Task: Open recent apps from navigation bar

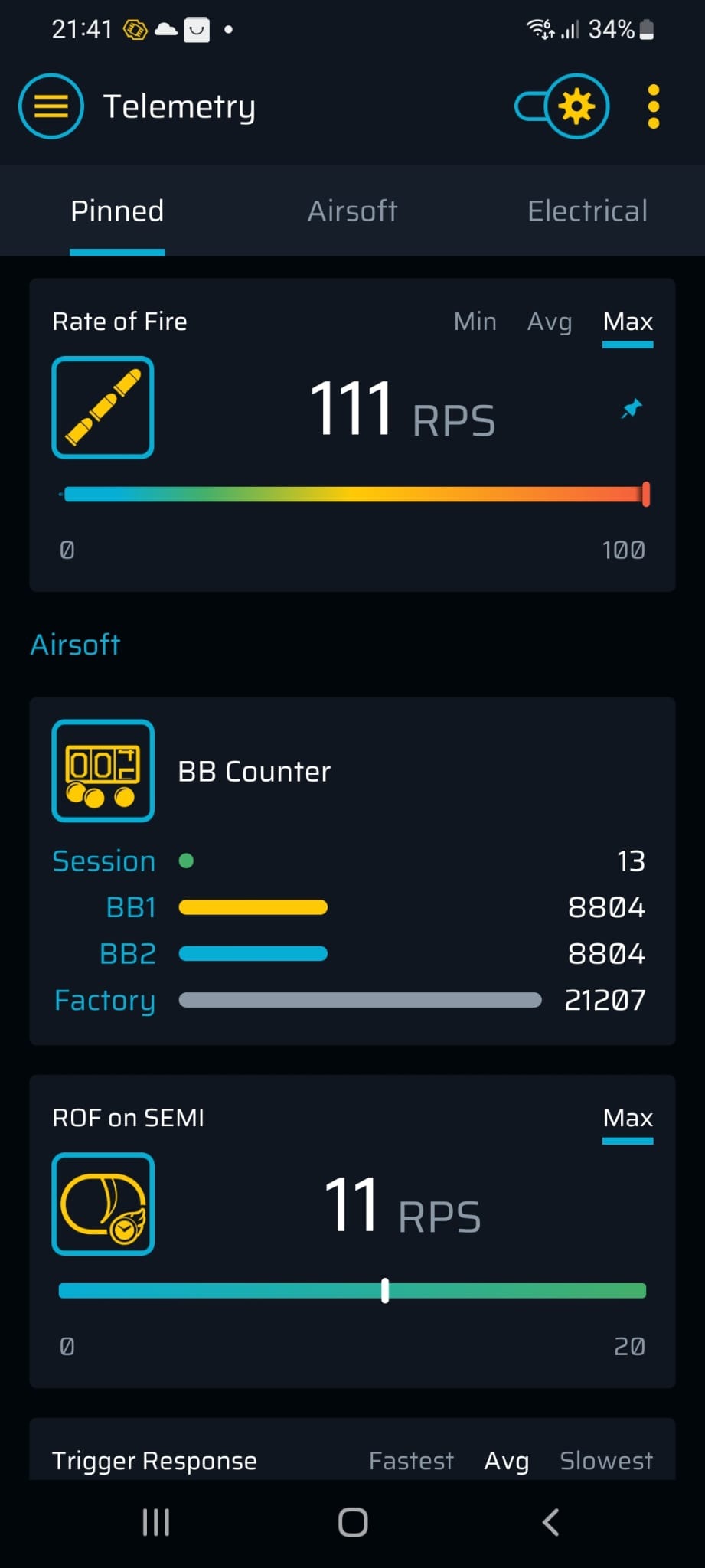Action: click(156, 1522)
